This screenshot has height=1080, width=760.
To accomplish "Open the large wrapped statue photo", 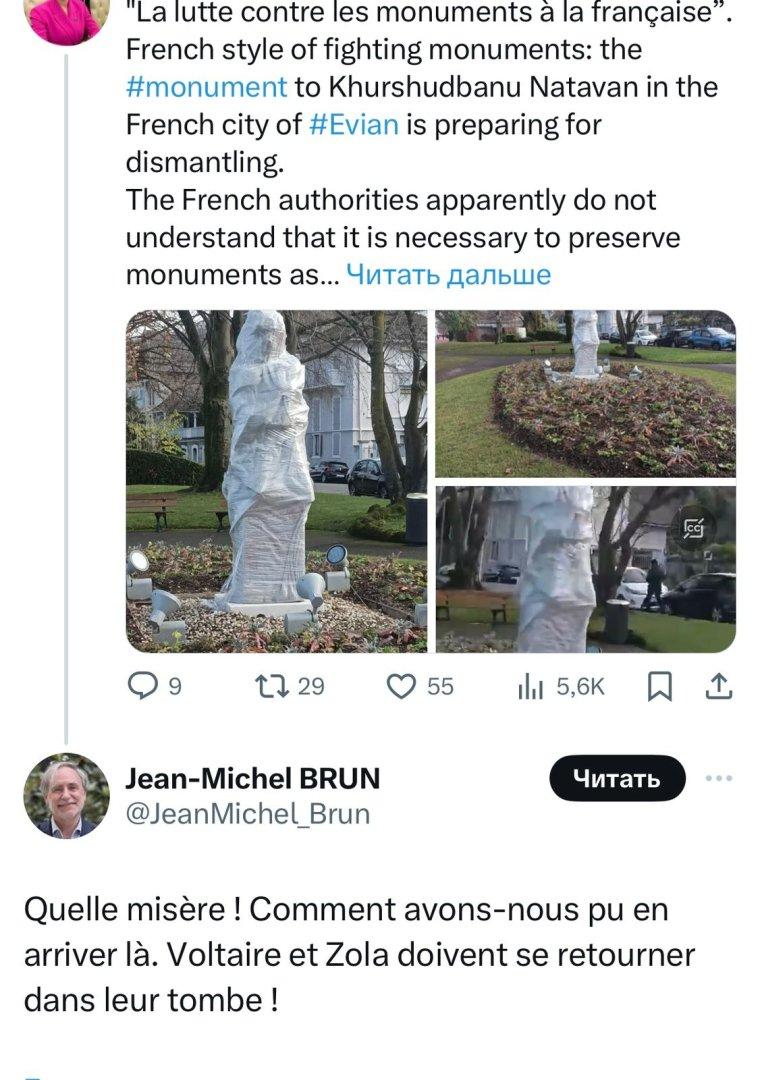I will coord(276,481).
